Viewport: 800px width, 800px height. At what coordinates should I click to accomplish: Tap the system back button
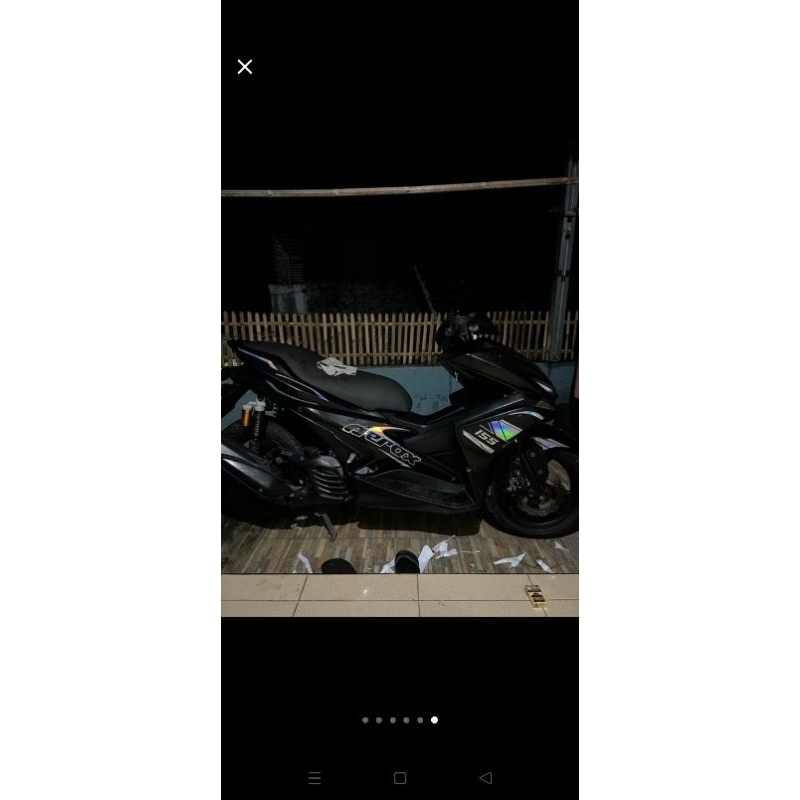pyautogui.click(x=486, y=777)
